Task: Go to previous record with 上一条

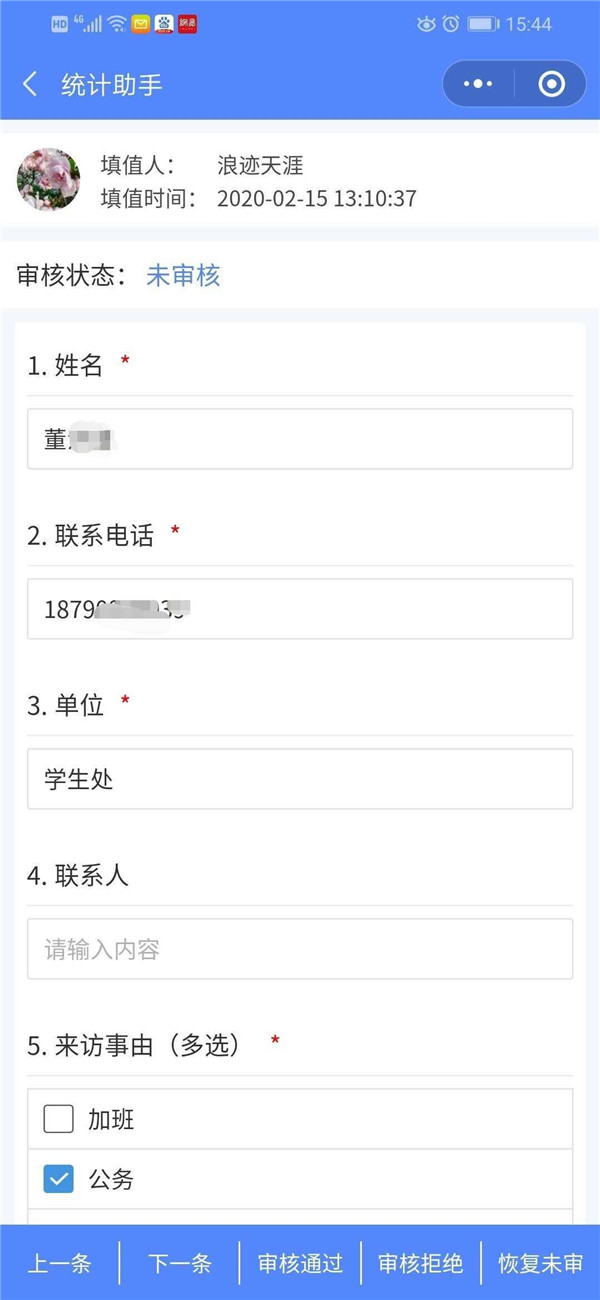Action: pos(59,1263)
